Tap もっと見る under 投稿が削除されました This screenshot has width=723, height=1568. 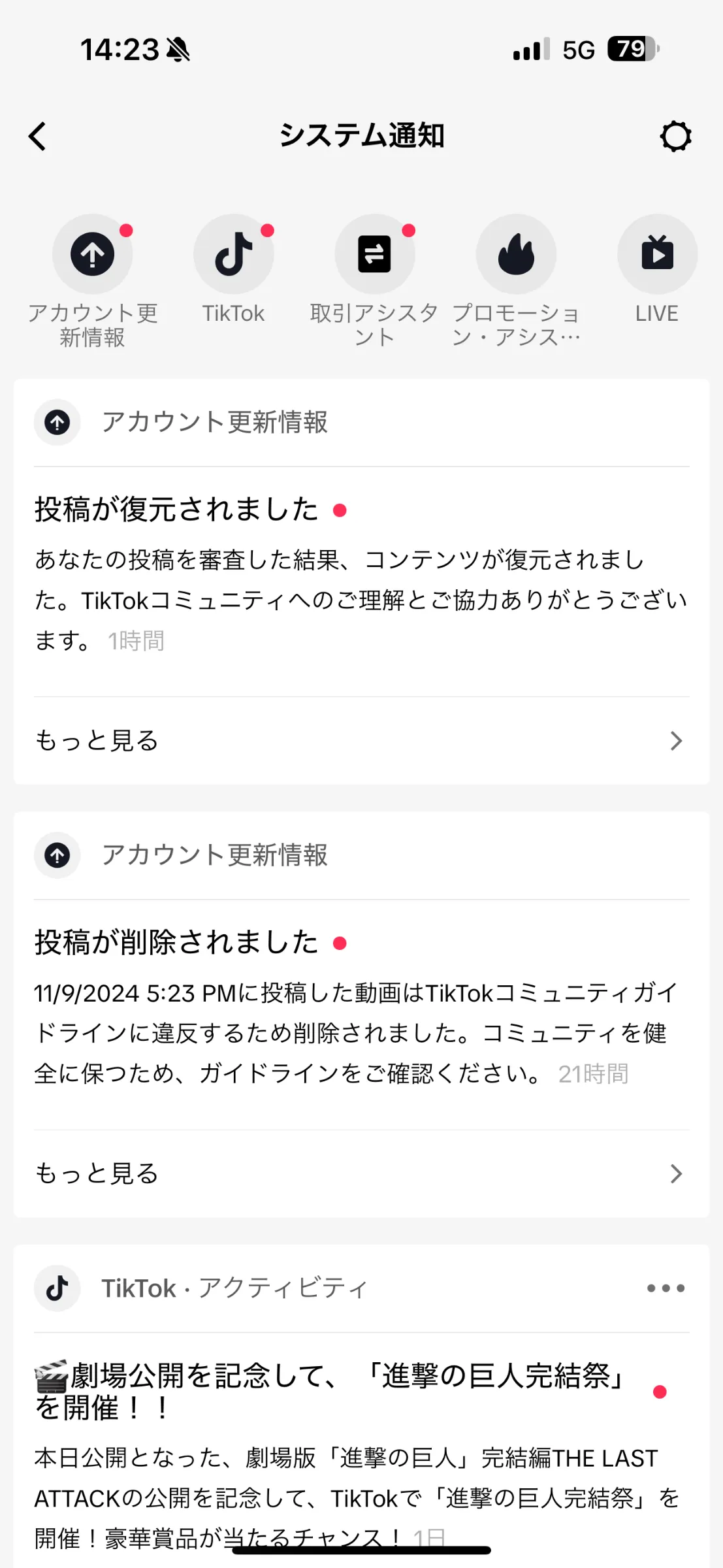[361, 1174]
